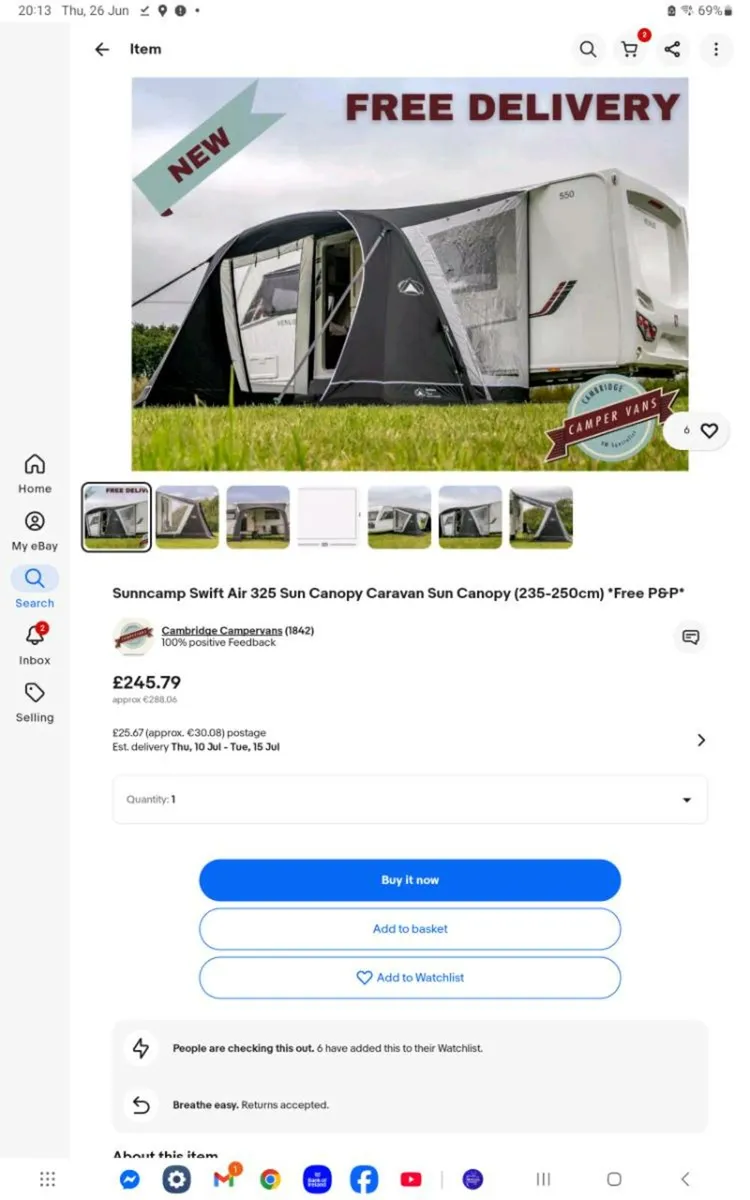
Task: Open search from the top bar
Action: click(588, 49)
